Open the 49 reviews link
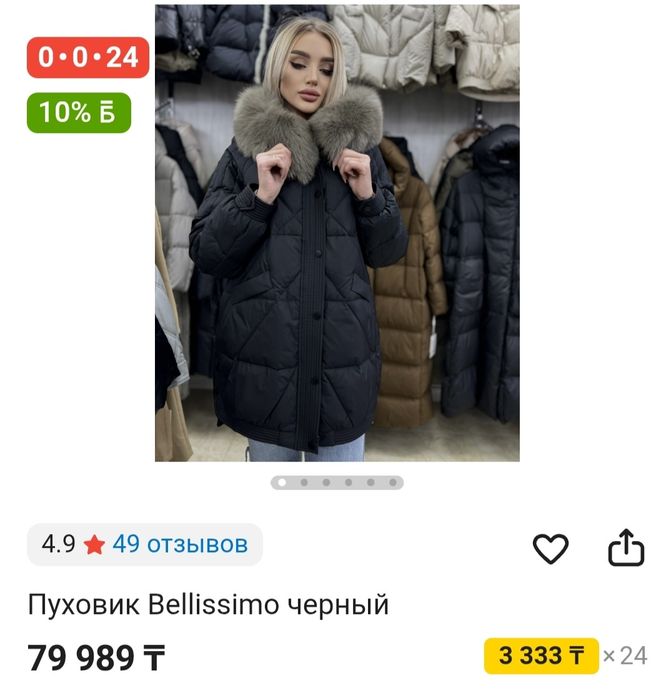 click(179, 544)
